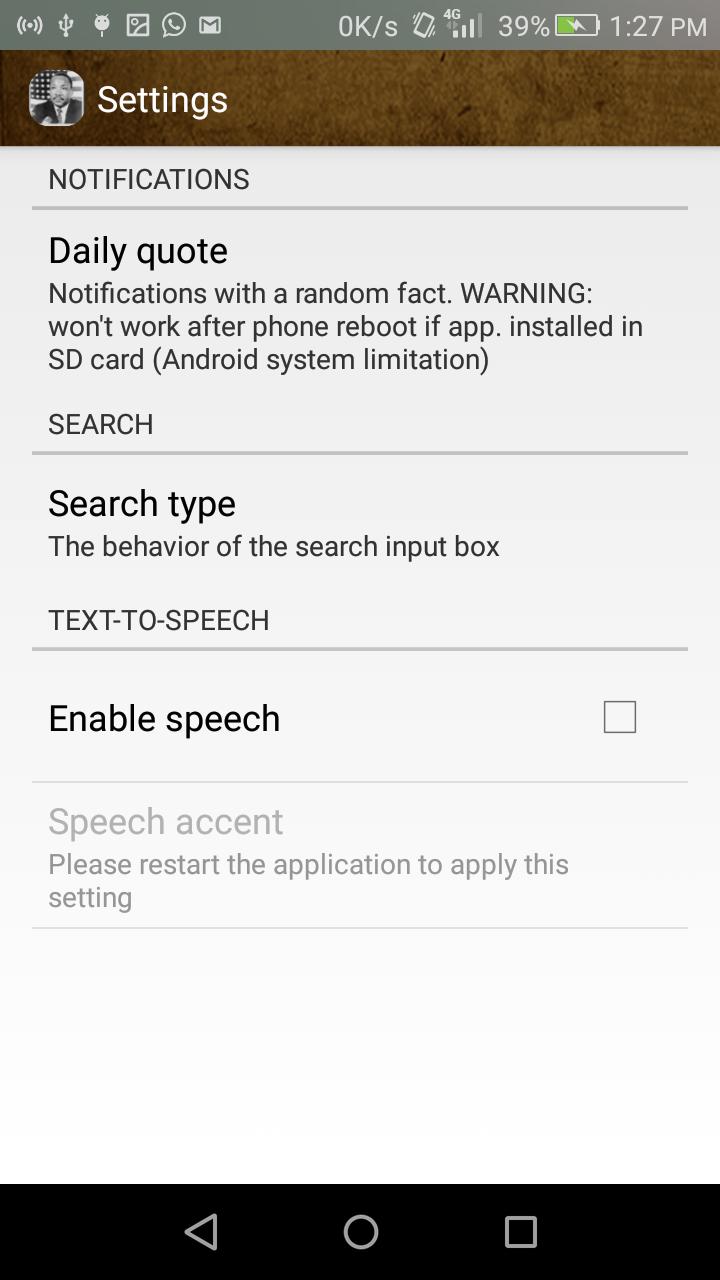Image resolution: width=720 pixels, height=1280 pixels.
Task: Go back using the system back button
Action: [x=201, y=1232]
